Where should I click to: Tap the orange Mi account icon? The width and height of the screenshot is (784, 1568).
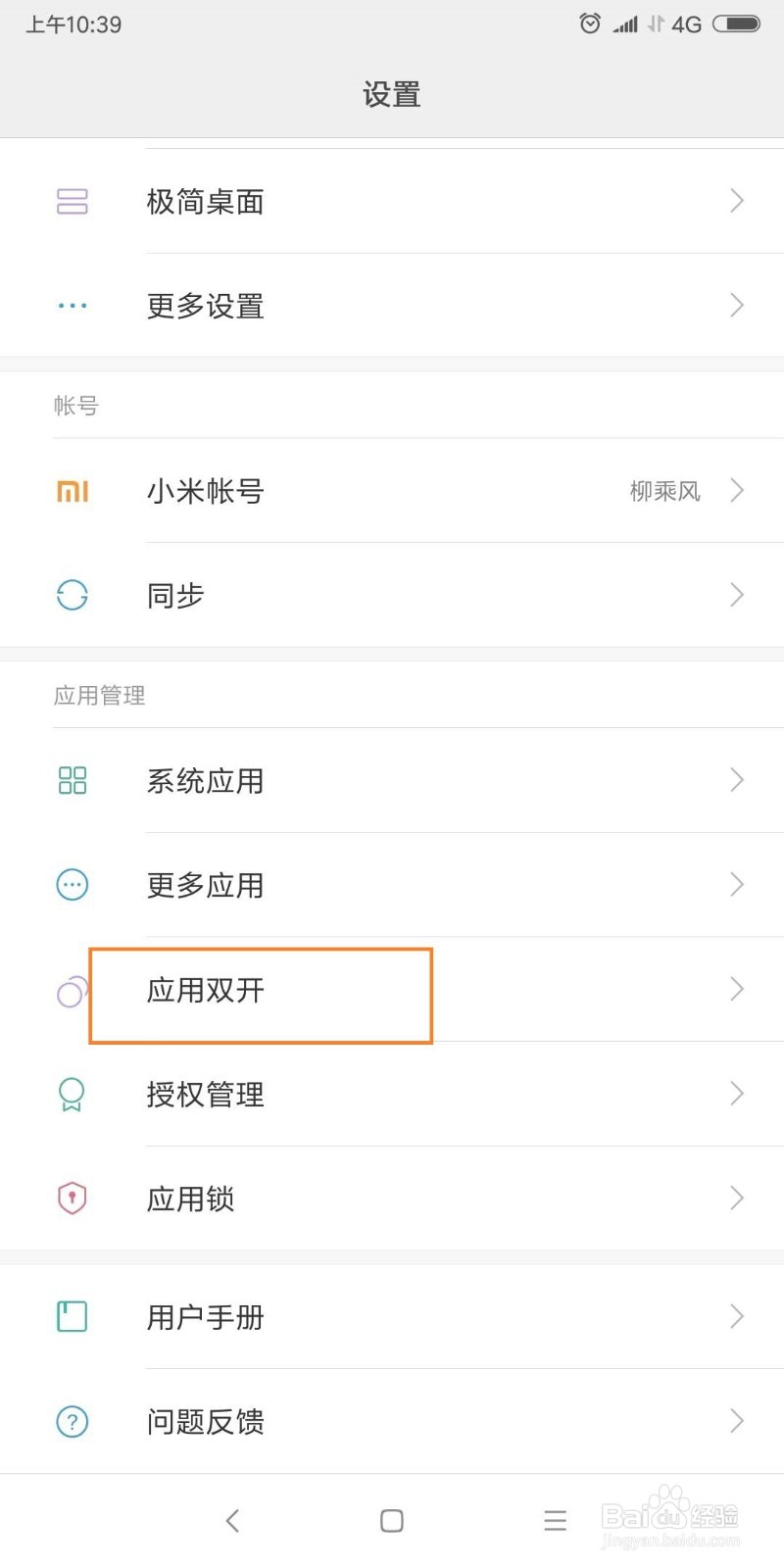click(x=72, y=491)
